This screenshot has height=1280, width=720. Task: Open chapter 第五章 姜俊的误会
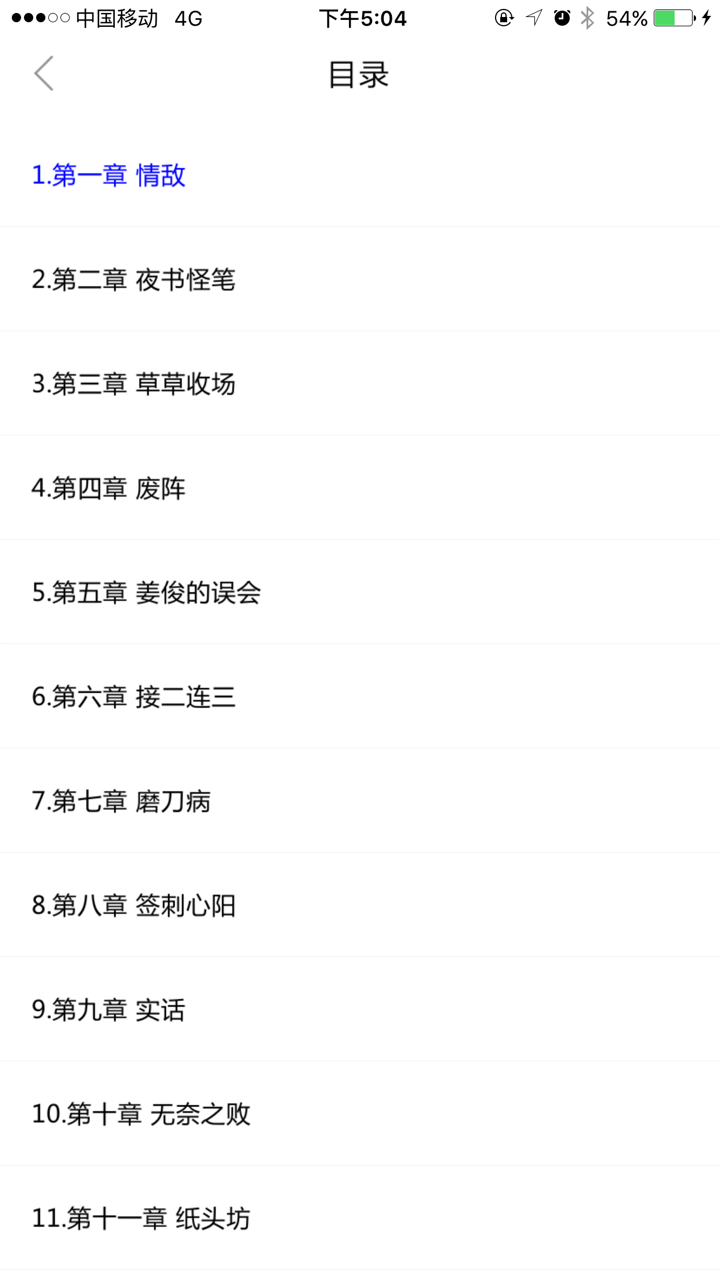click(145, 592)
